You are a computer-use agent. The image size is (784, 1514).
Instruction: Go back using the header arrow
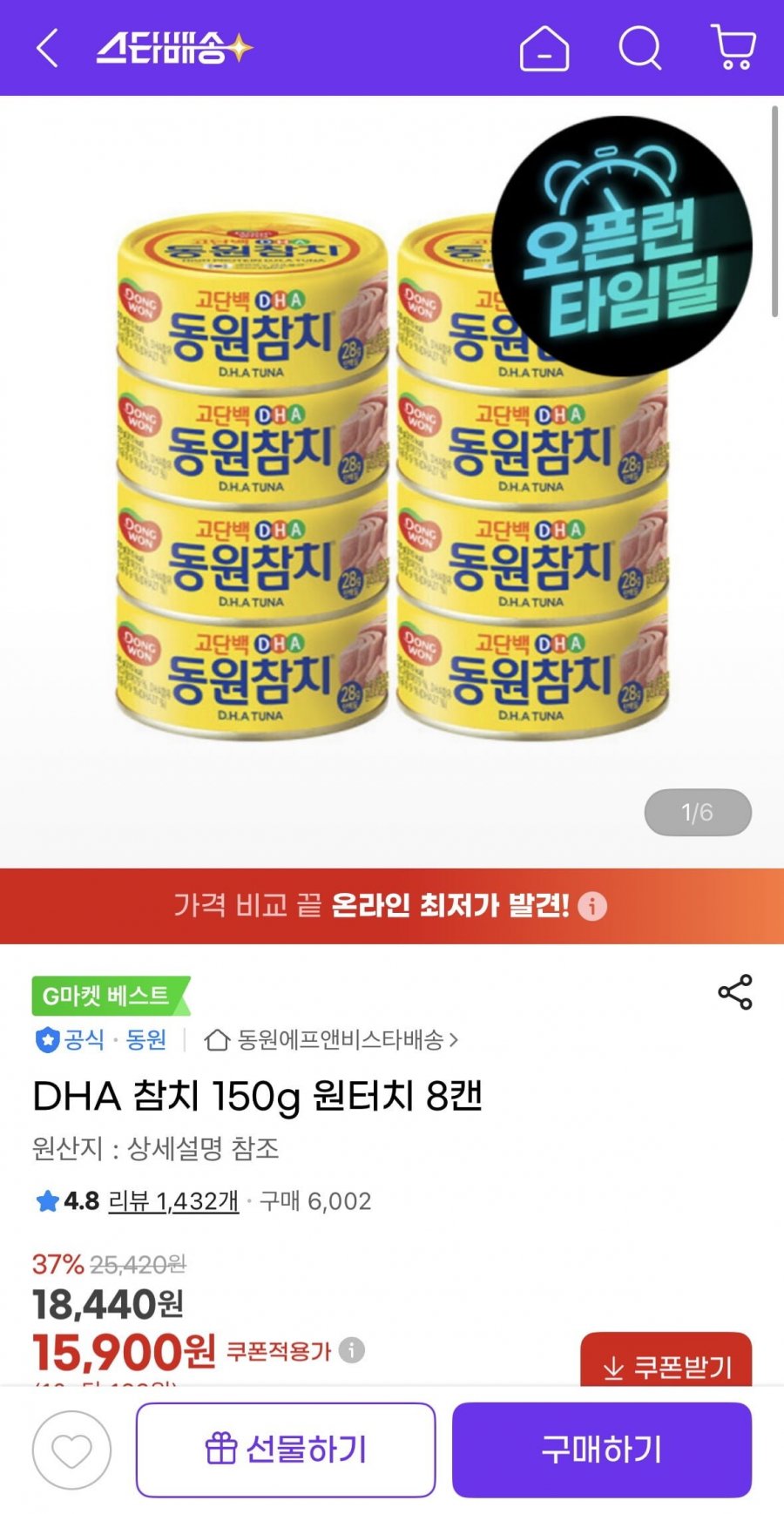point(48,48)
